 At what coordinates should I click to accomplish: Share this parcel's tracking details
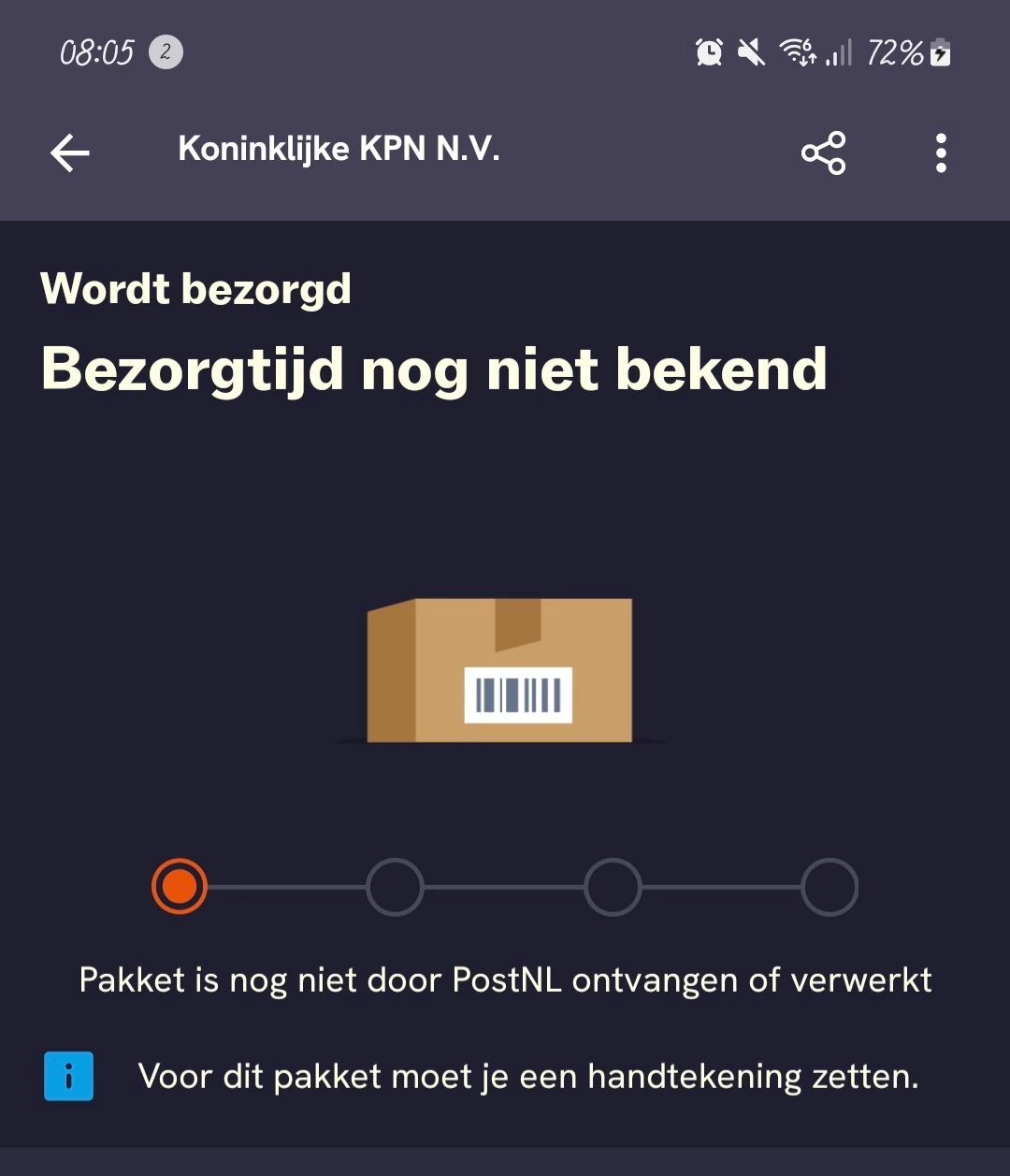click(x=823, y=152)
